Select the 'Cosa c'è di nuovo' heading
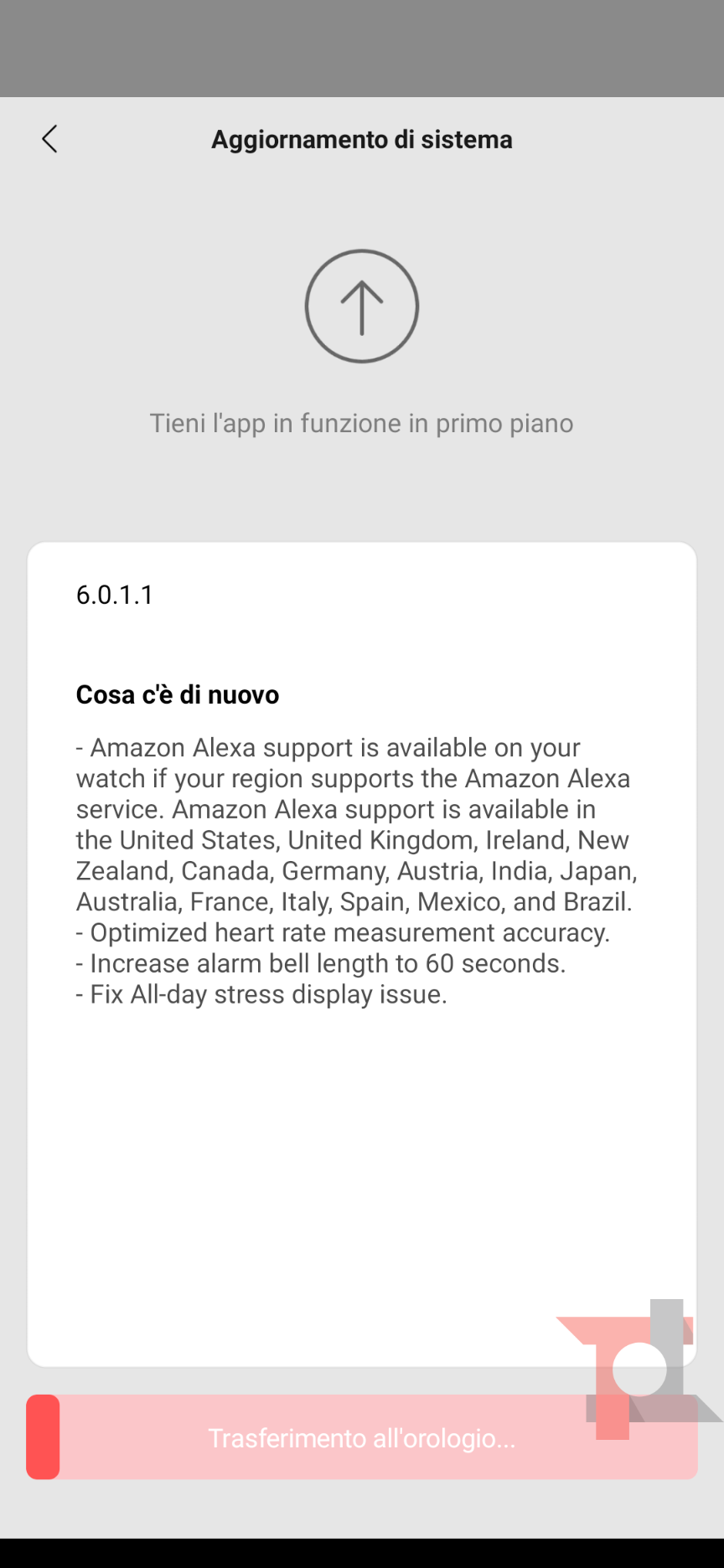Screen dimensions: 724x1568 178,694
